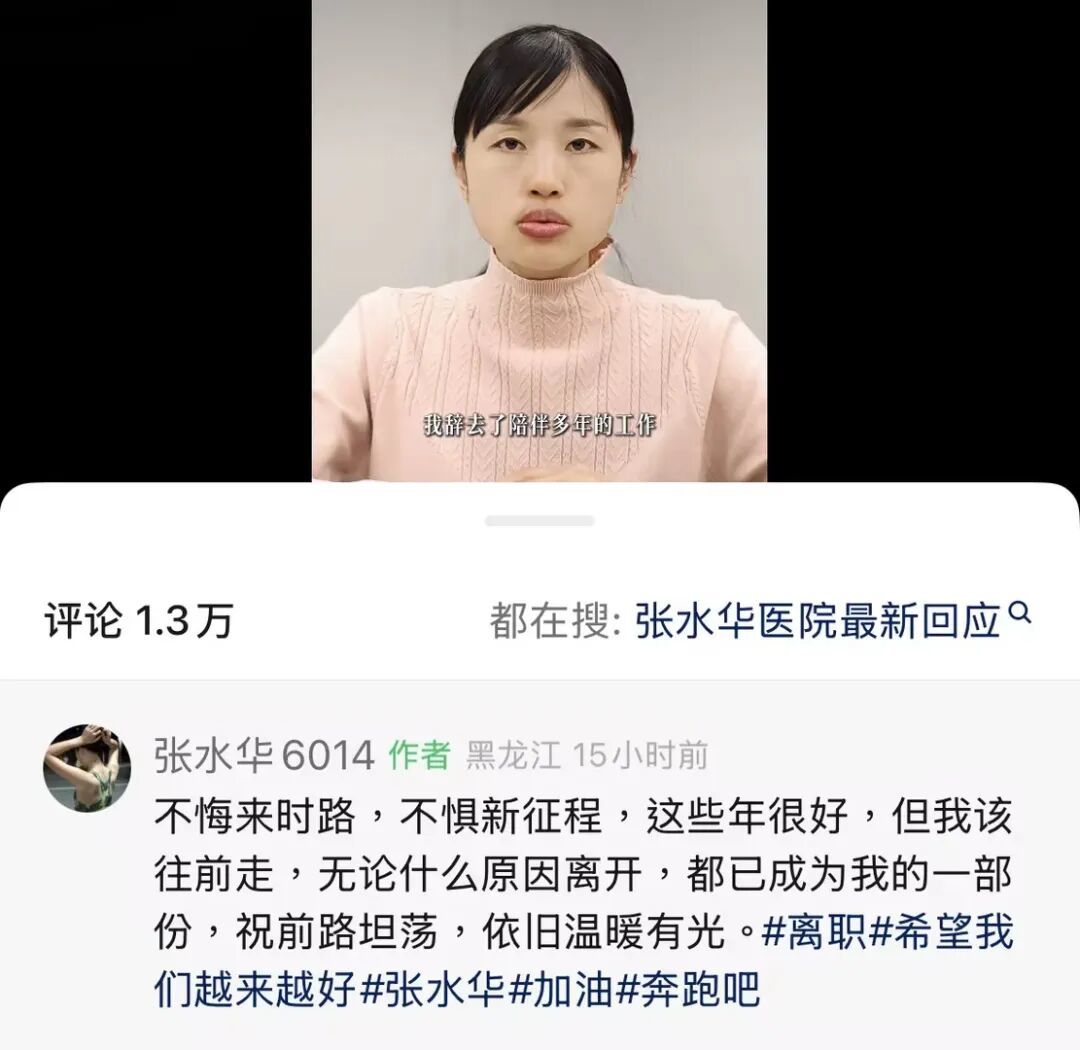Tap the #离职 hashtag

point(813,932)
